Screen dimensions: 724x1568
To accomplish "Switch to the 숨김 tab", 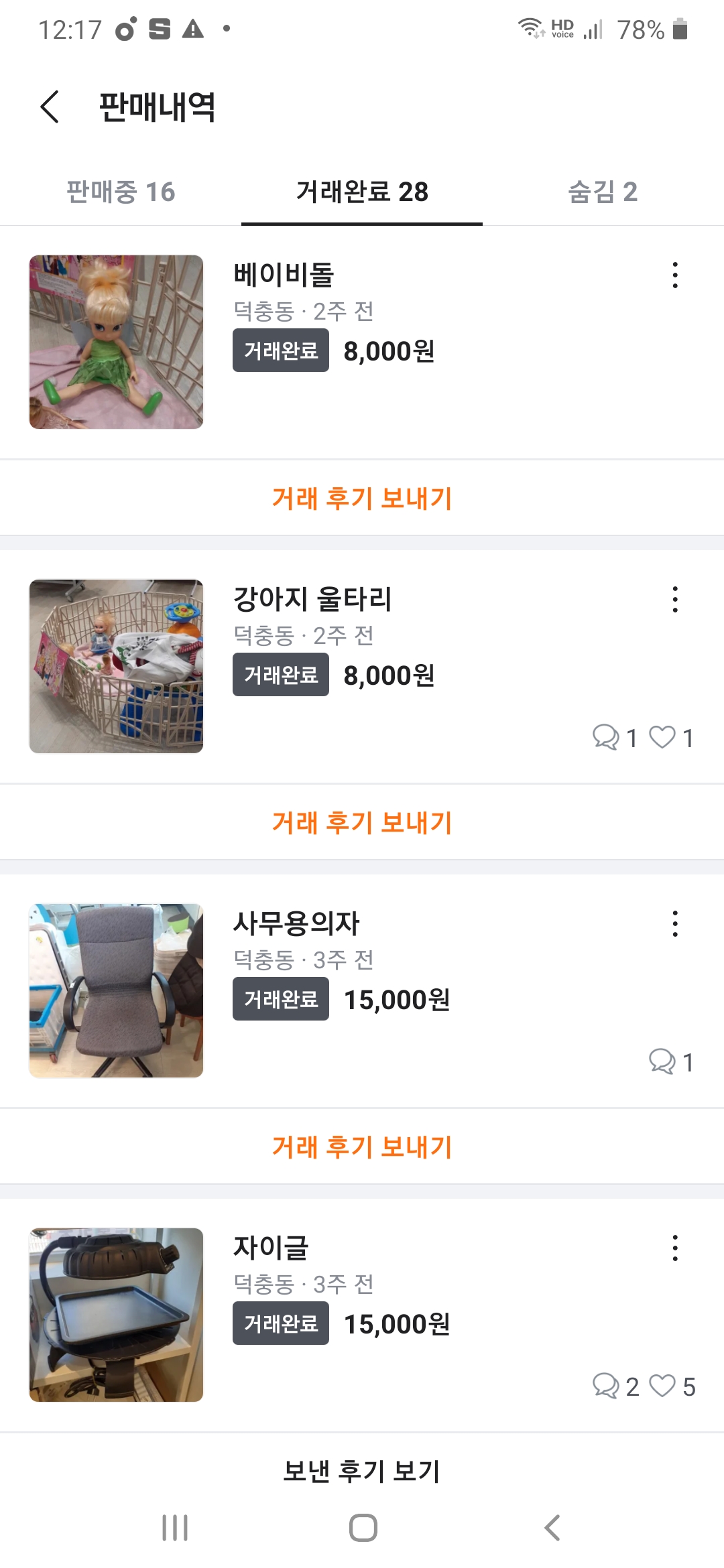I will tap(602, 192).
